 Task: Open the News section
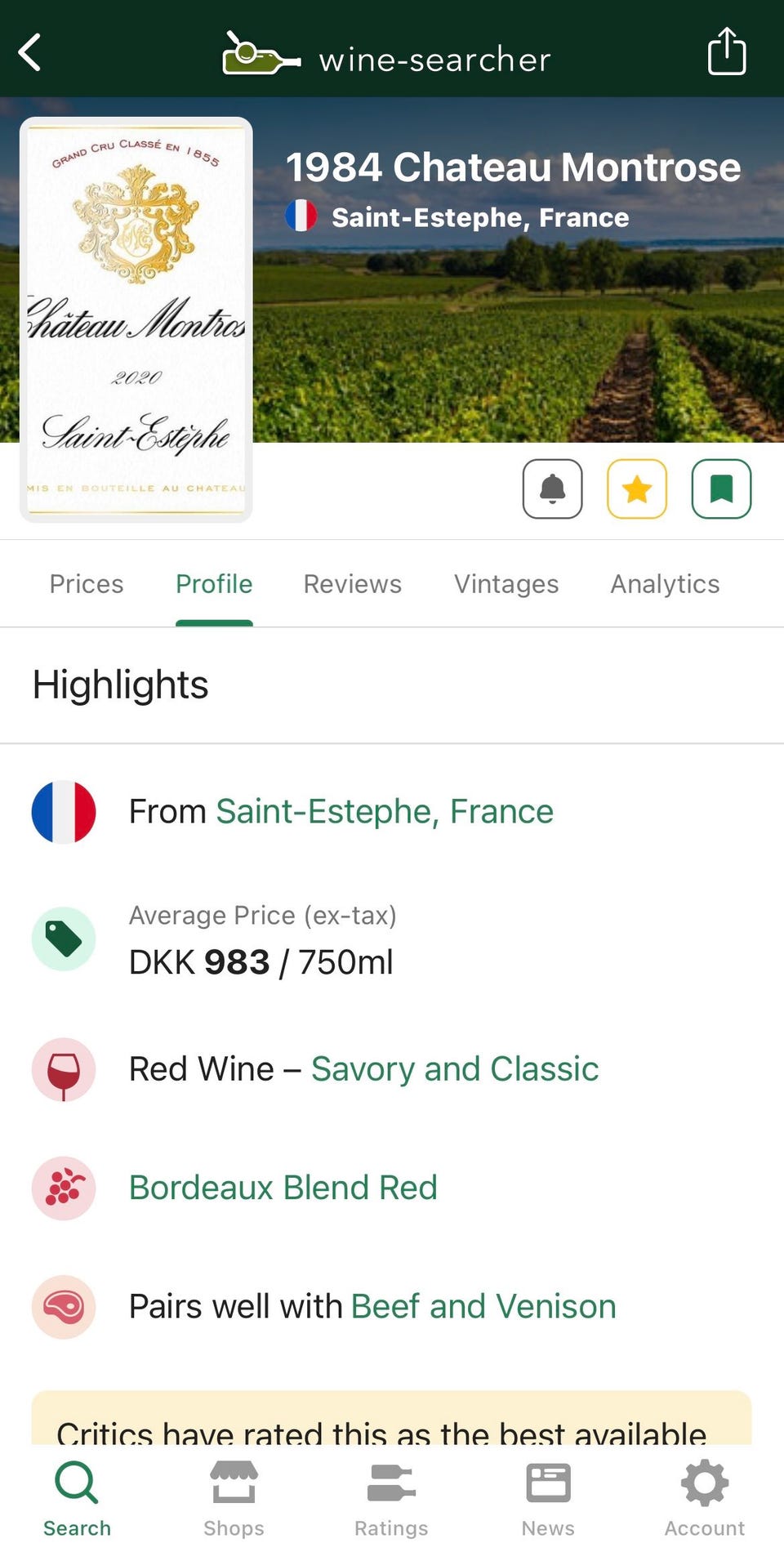(x=548, y=1498)
